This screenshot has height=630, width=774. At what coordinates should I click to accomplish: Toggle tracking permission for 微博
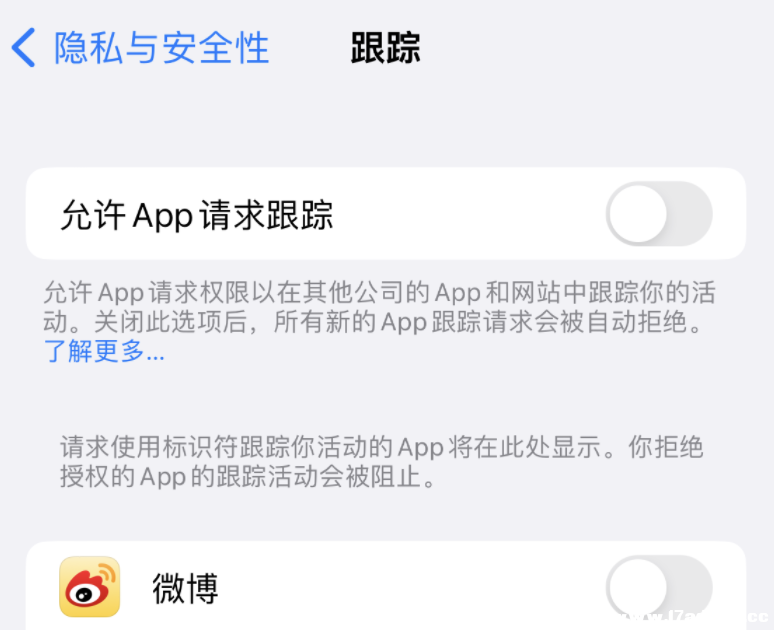point(658,587)
